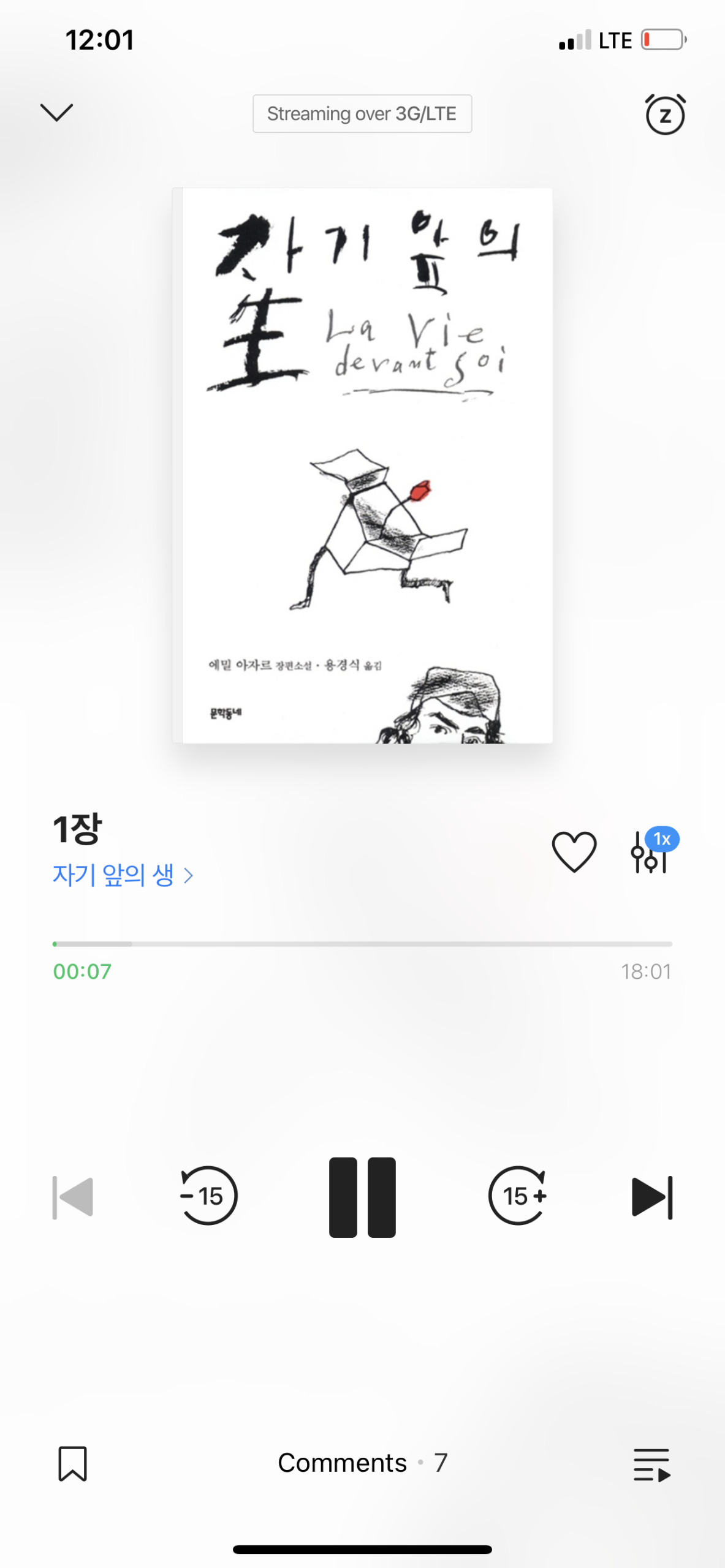This screenshot has height=1568, width=725.
Task: Skip to the next chapter
Action: [x=652, y=1197]
